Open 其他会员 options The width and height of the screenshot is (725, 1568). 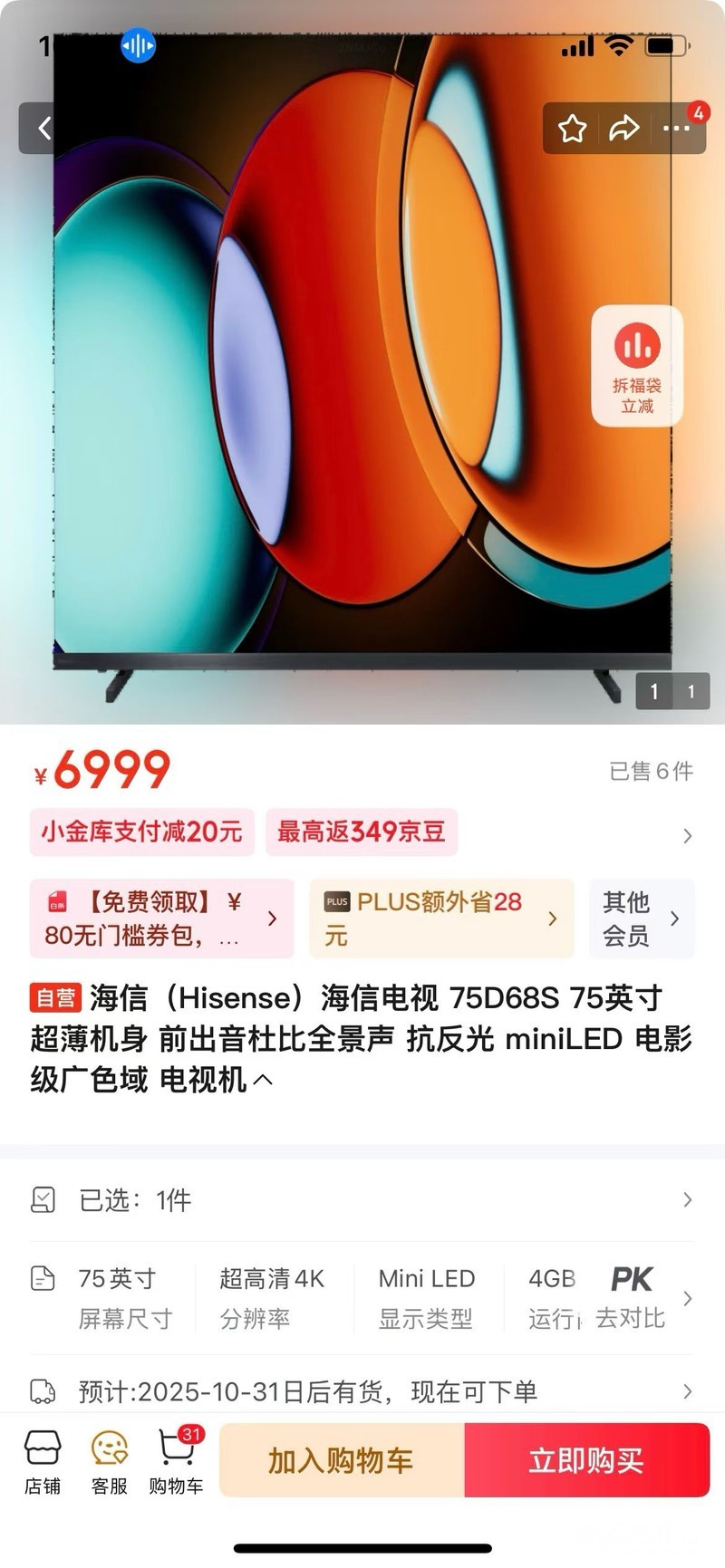[x=641, y=918]
